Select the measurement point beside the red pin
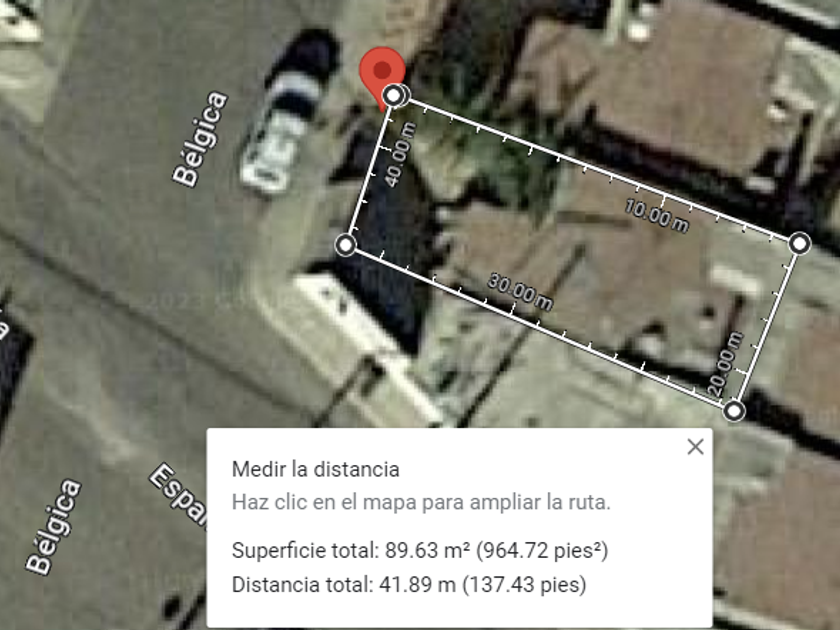The width and height of the screenshot is (840, 630). pos(394,96)
